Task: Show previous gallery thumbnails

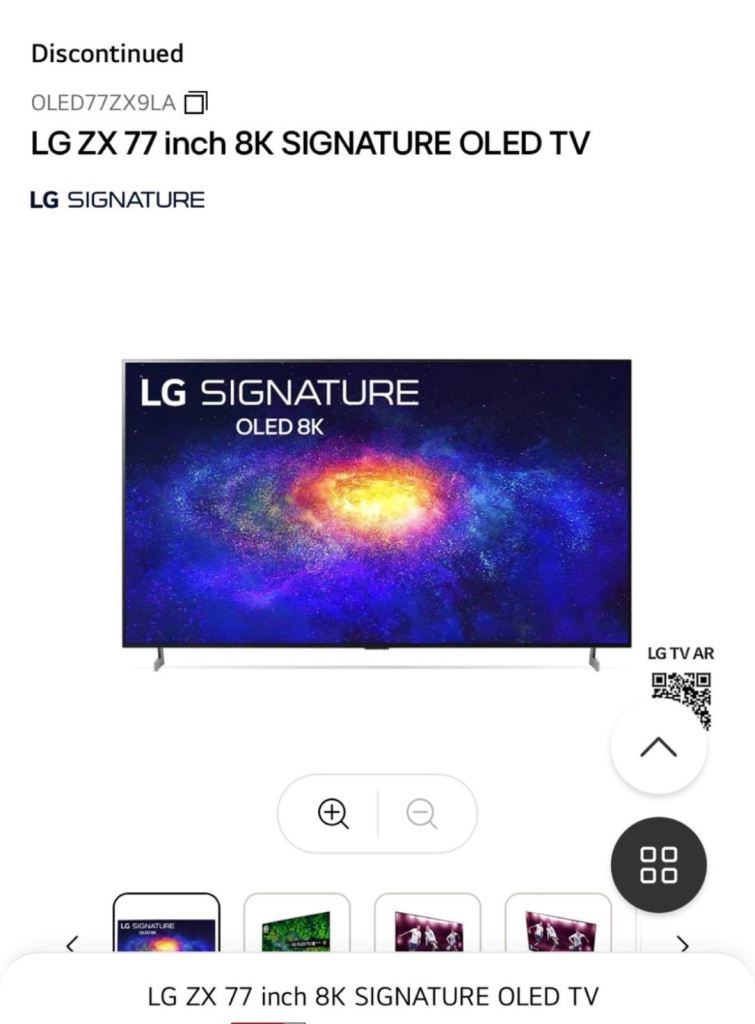Action: click(72, 943)
